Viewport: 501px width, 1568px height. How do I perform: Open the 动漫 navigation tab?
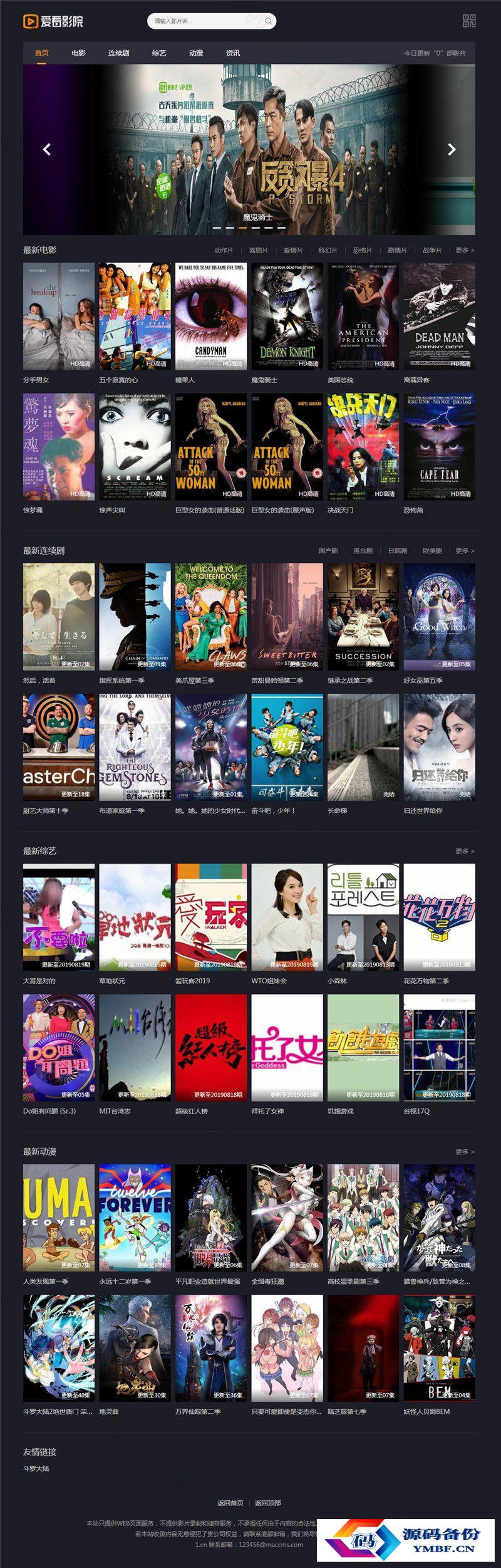pyautogui.click(x=196, y=53)
